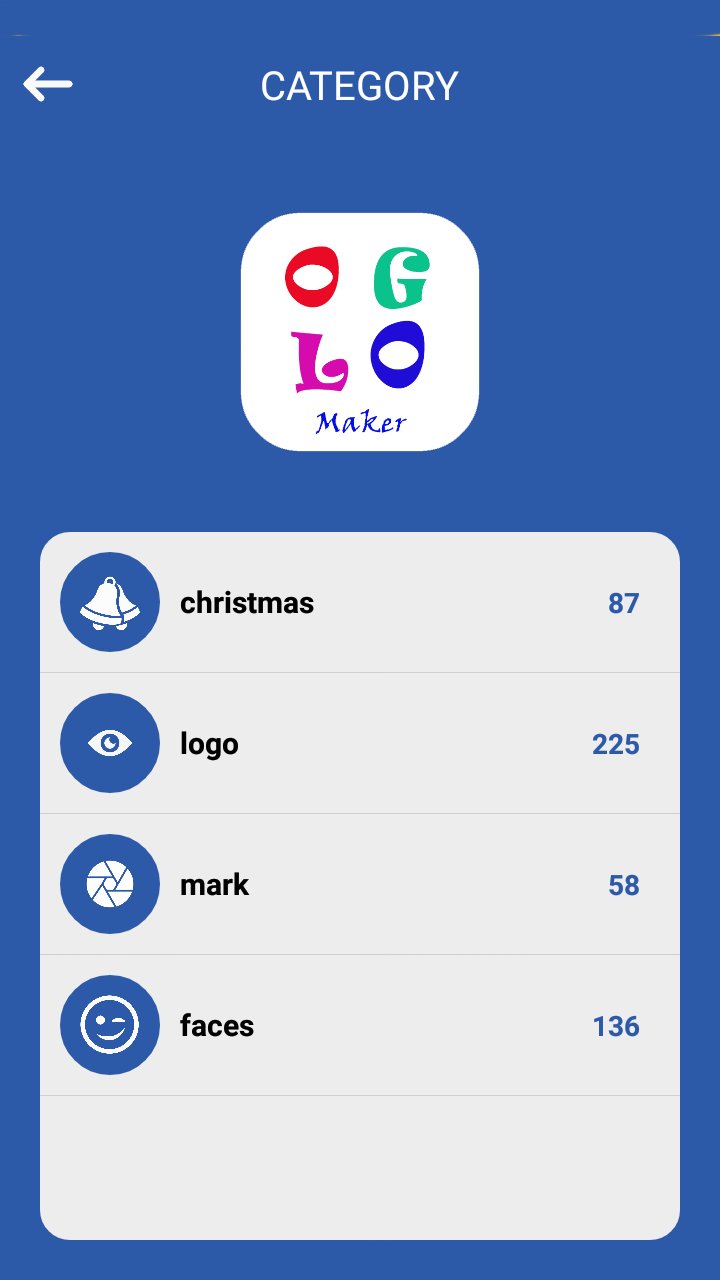Screen dimensions: 720x1280
Task: Select the bell inside the blue circle
Action: coord(110,602)
